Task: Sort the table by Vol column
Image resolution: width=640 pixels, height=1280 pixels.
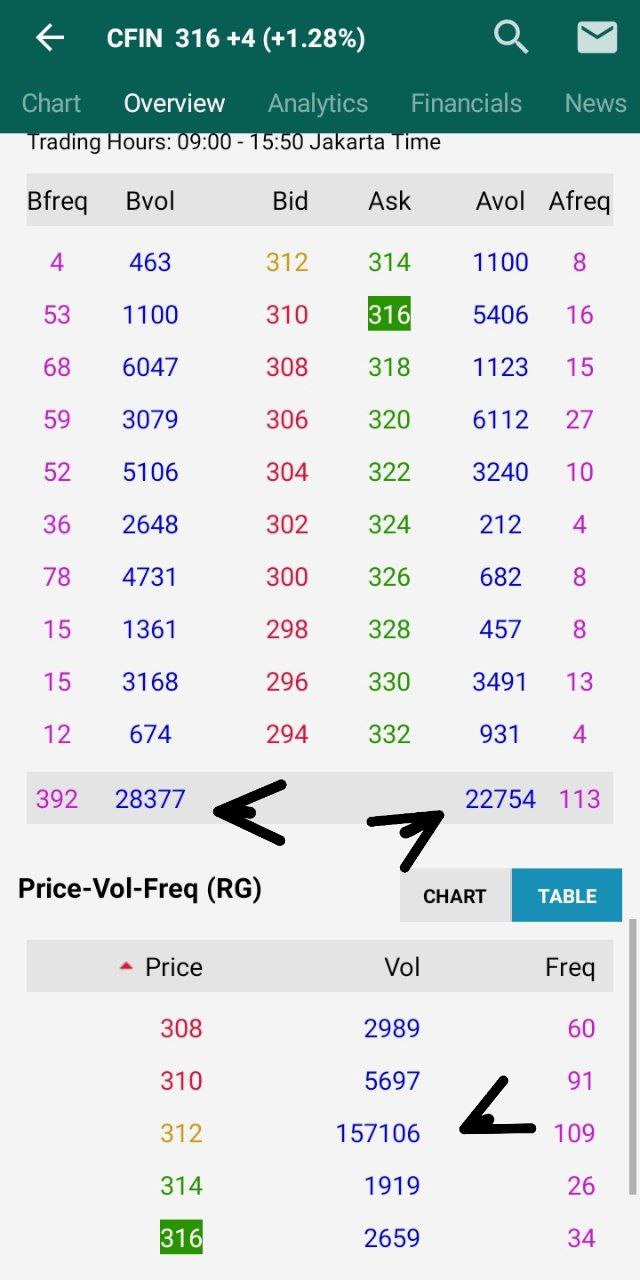Action: click(x=402, y=967)
